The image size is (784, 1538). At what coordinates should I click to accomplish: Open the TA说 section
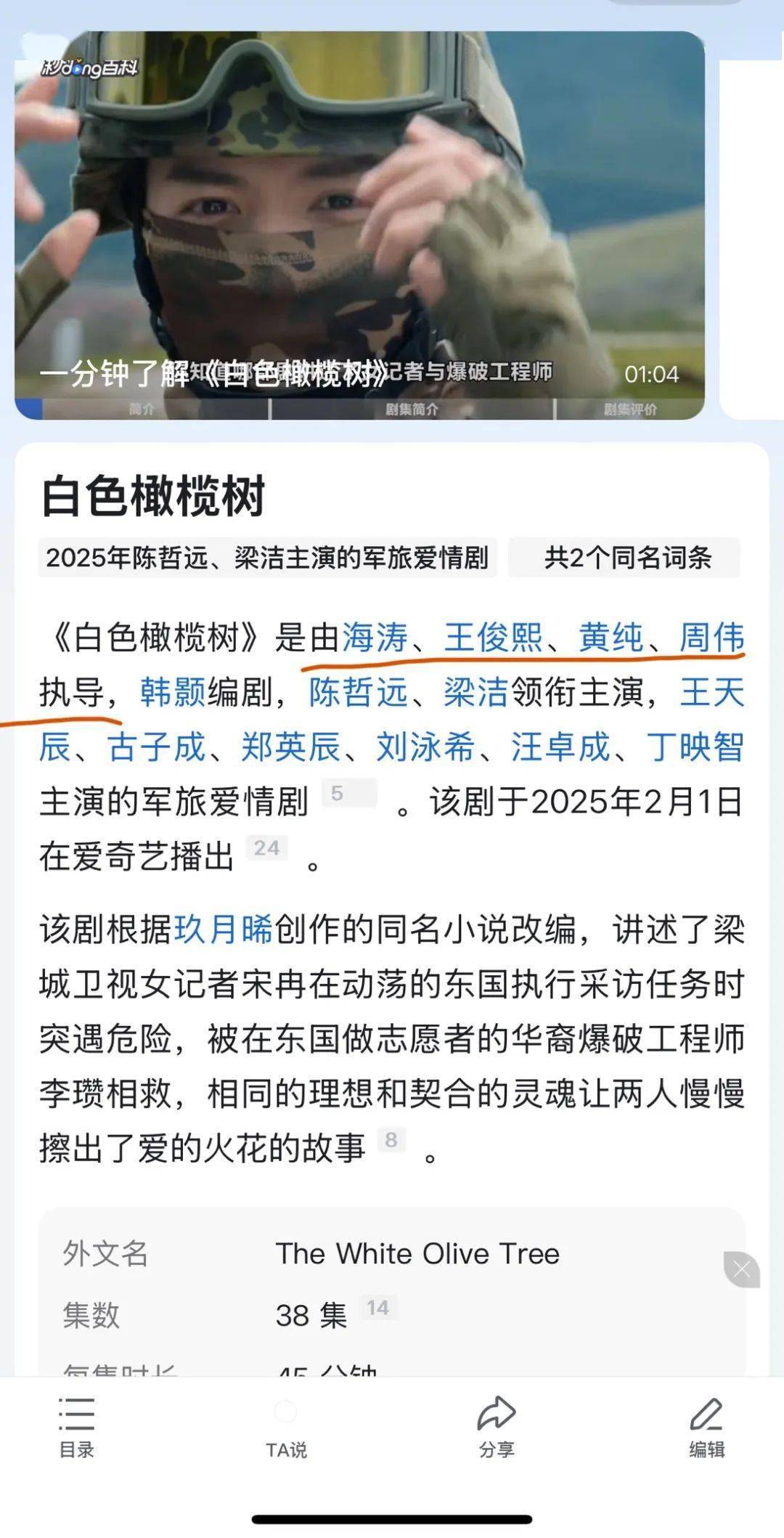point(286,1428)
